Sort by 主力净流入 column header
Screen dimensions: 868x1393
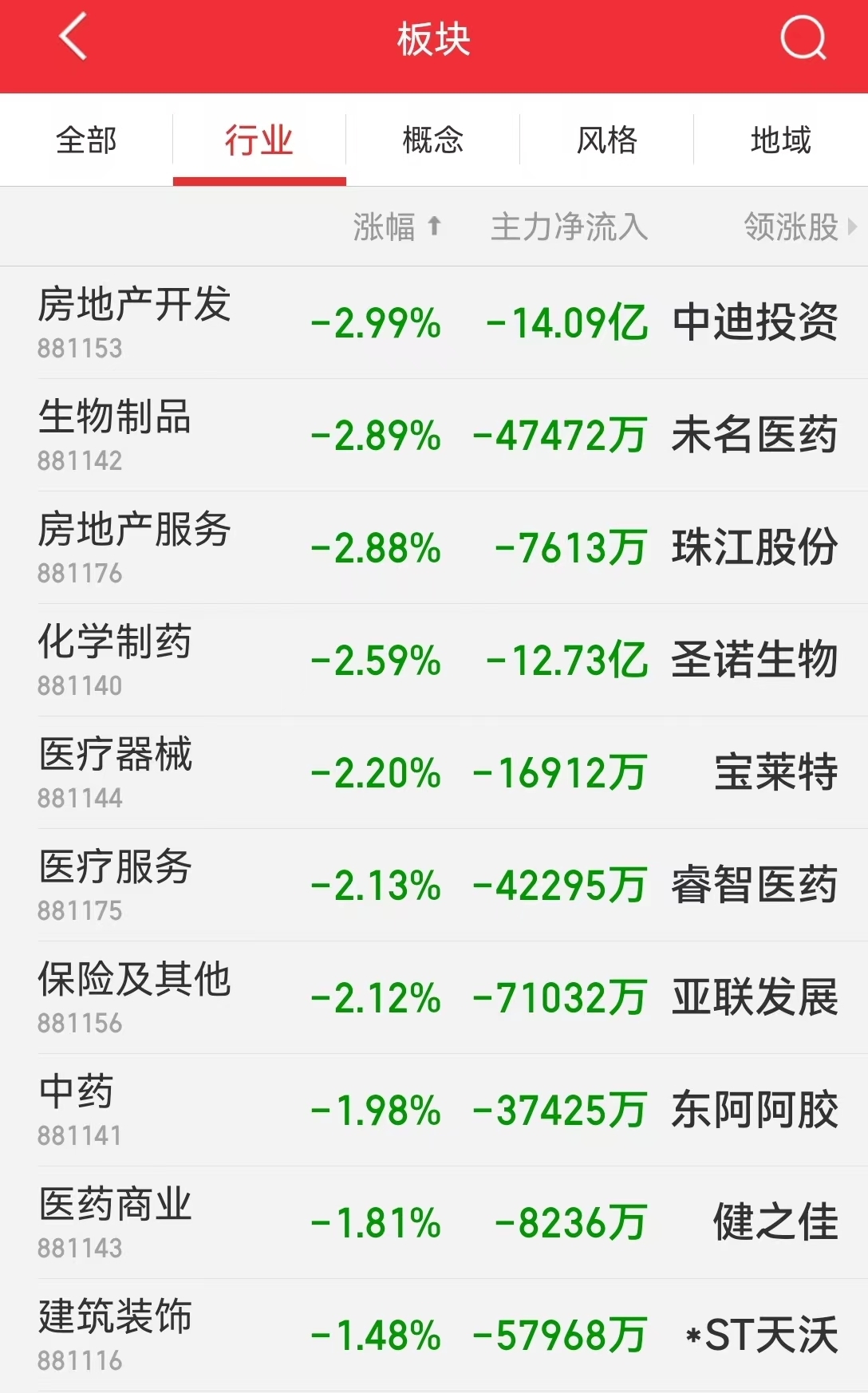(569, 227)
